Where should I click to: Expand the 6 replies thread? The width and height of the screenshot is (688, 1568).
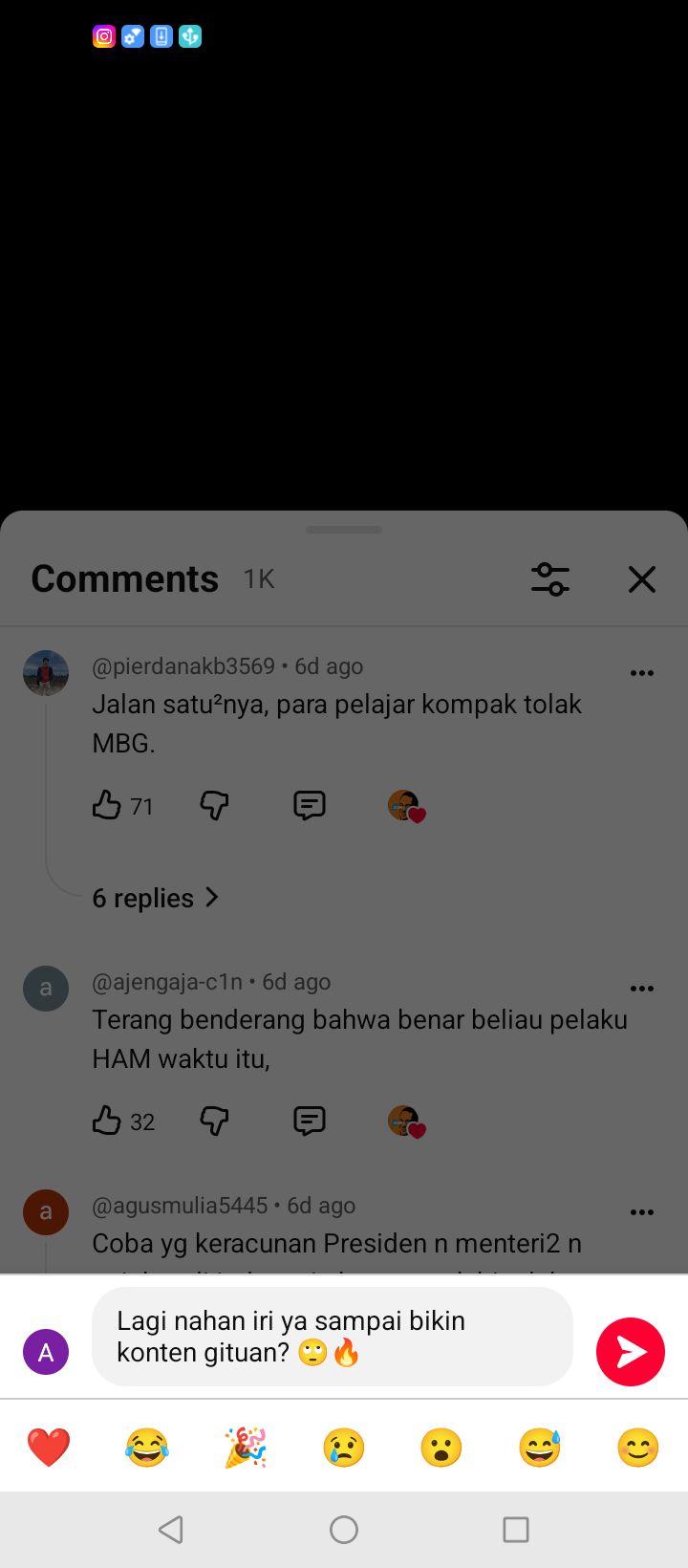coord(156,898)
